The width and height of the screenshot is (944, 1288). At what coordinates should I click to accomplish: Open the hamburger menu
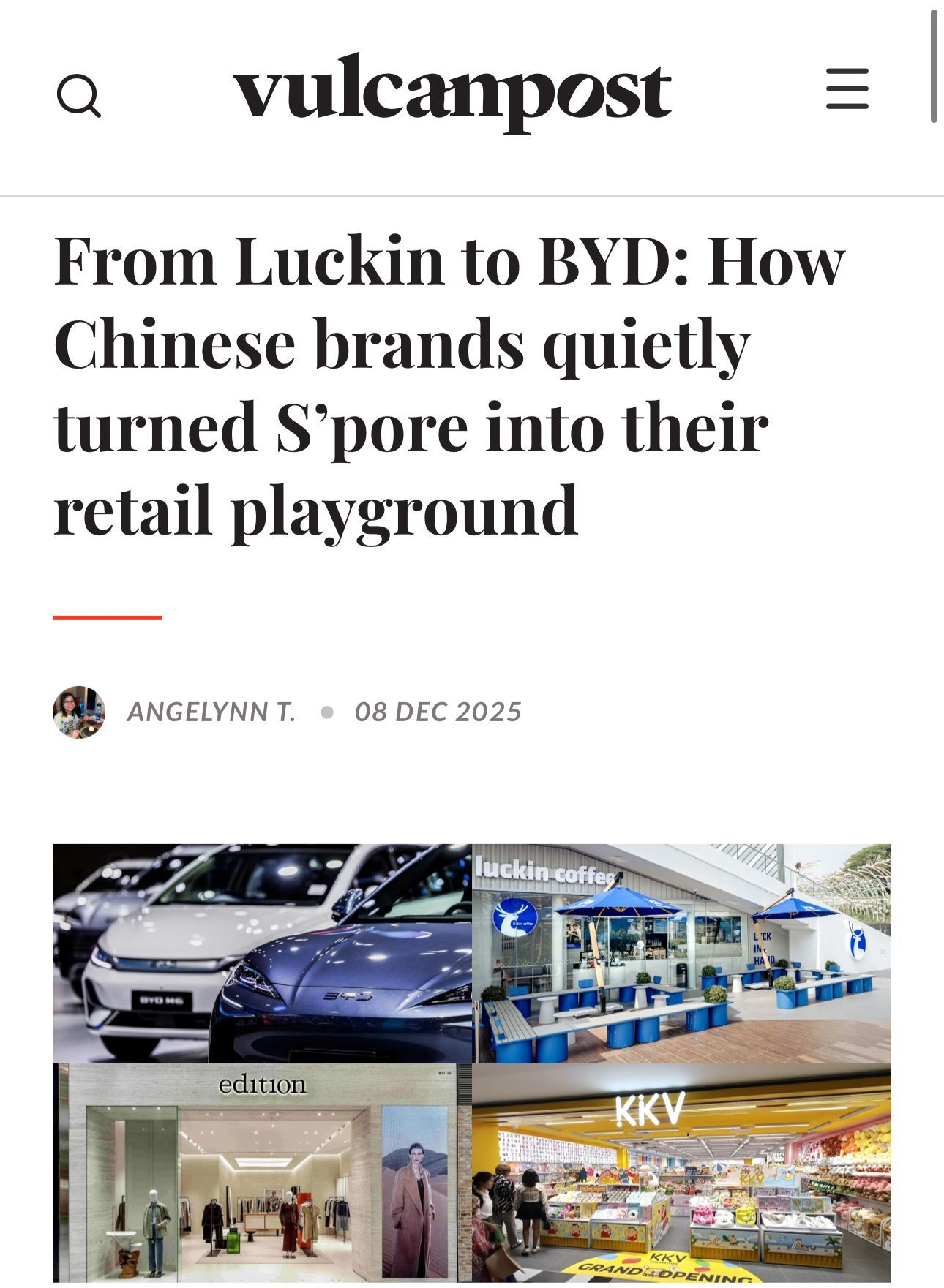point(847,89)
